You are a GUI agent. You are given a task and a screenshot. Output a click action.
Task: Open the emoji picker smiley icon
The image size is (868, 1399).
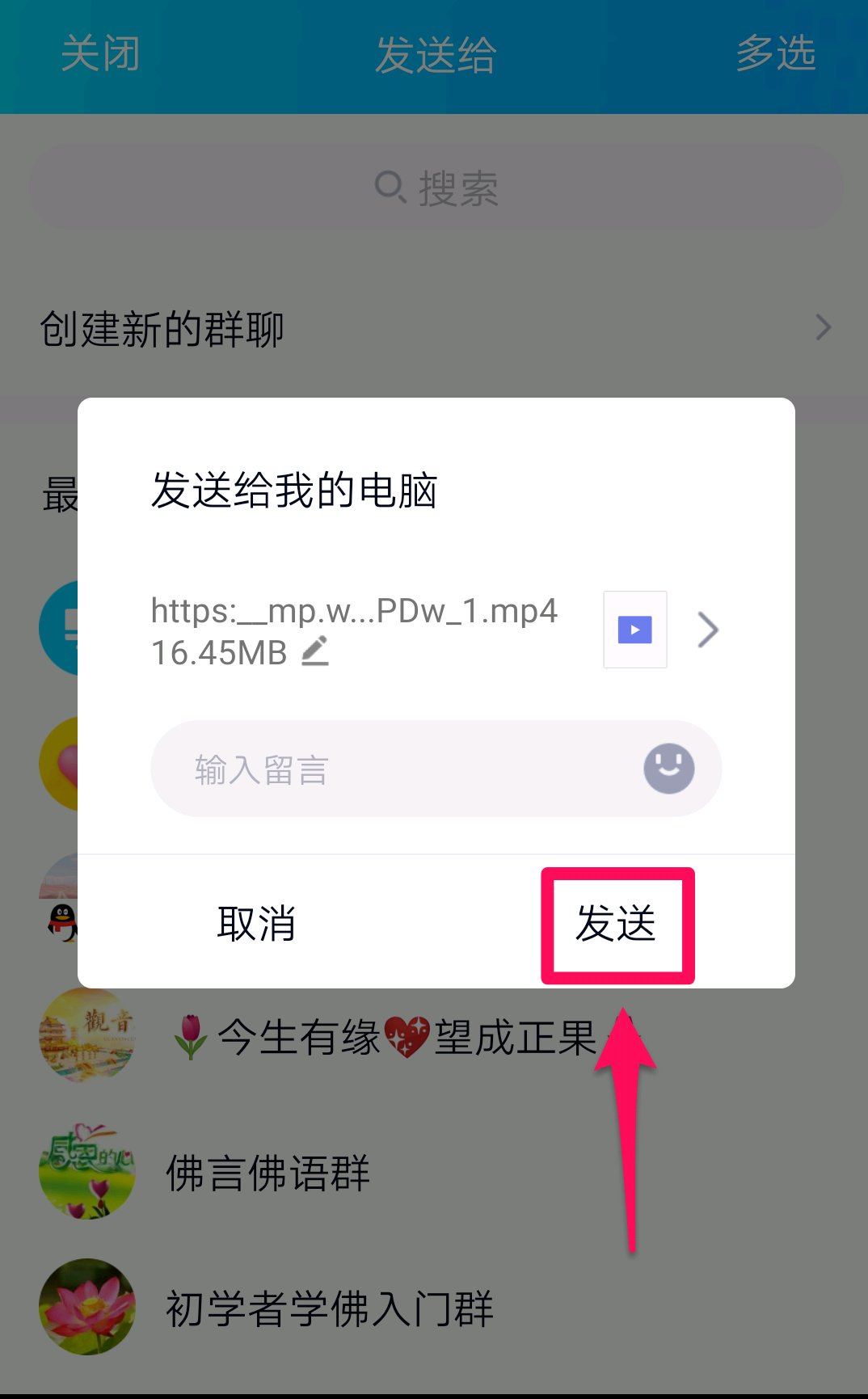click(668, 768)
